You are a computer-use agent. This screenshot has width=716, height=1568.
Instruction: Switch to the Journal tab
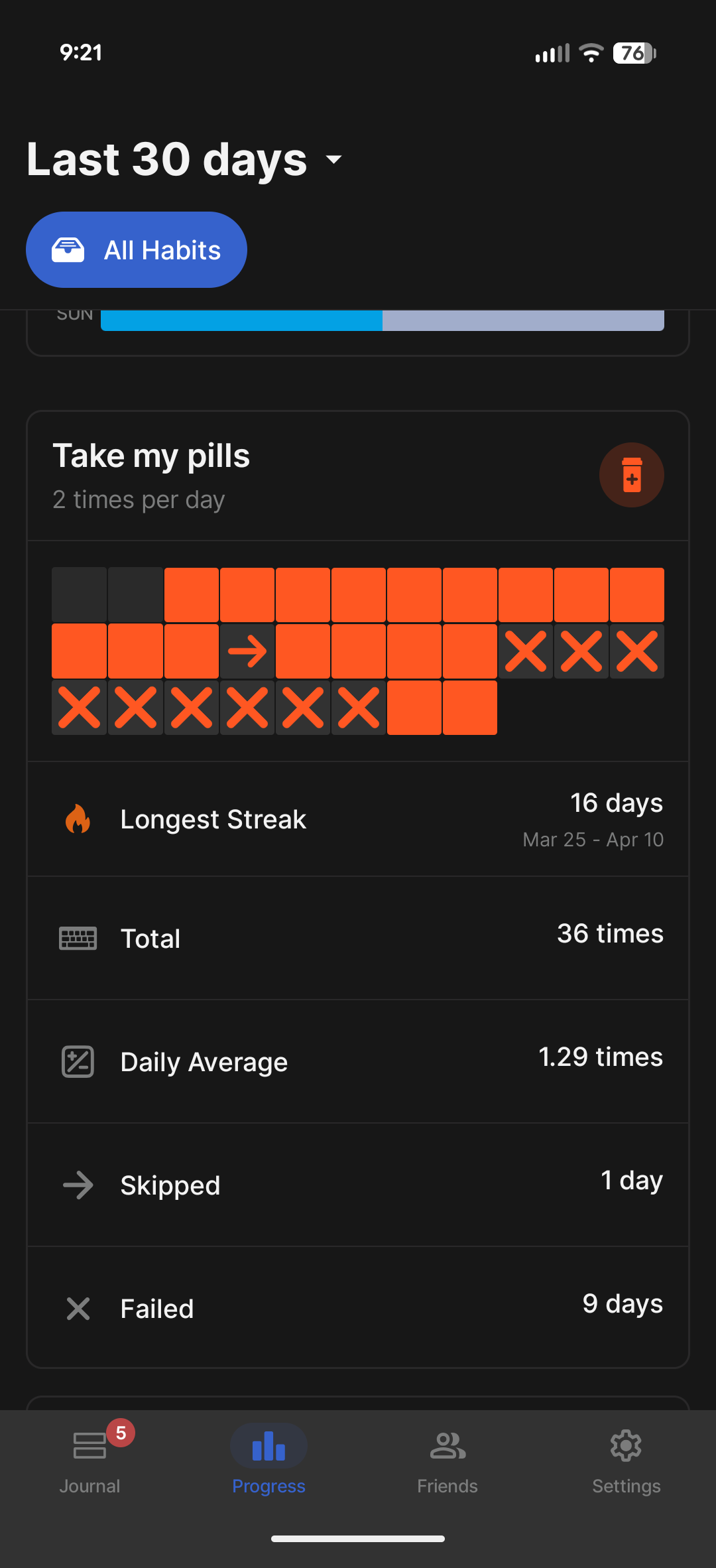click(x=89, y=1458)
